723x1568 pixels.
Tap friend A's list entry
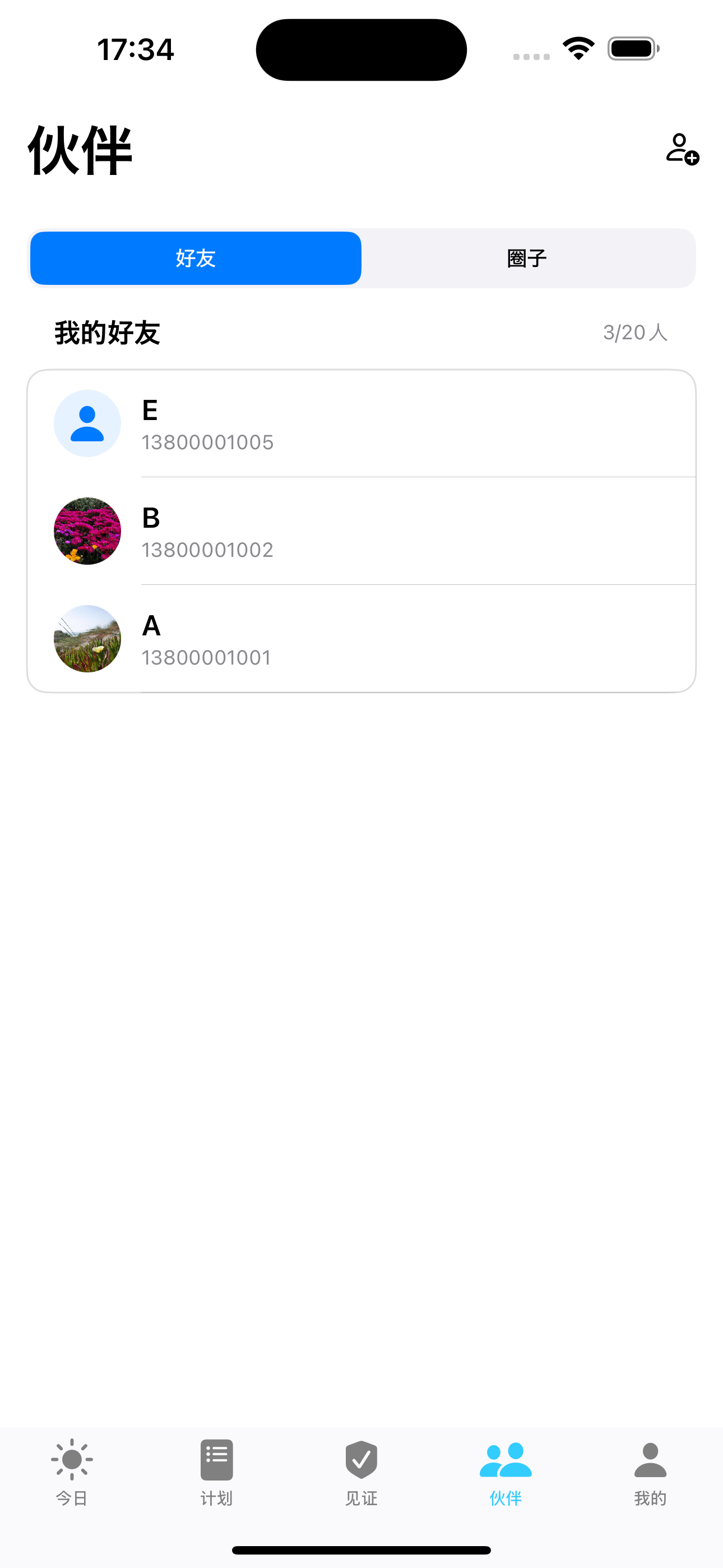click(x=361, y=639)
